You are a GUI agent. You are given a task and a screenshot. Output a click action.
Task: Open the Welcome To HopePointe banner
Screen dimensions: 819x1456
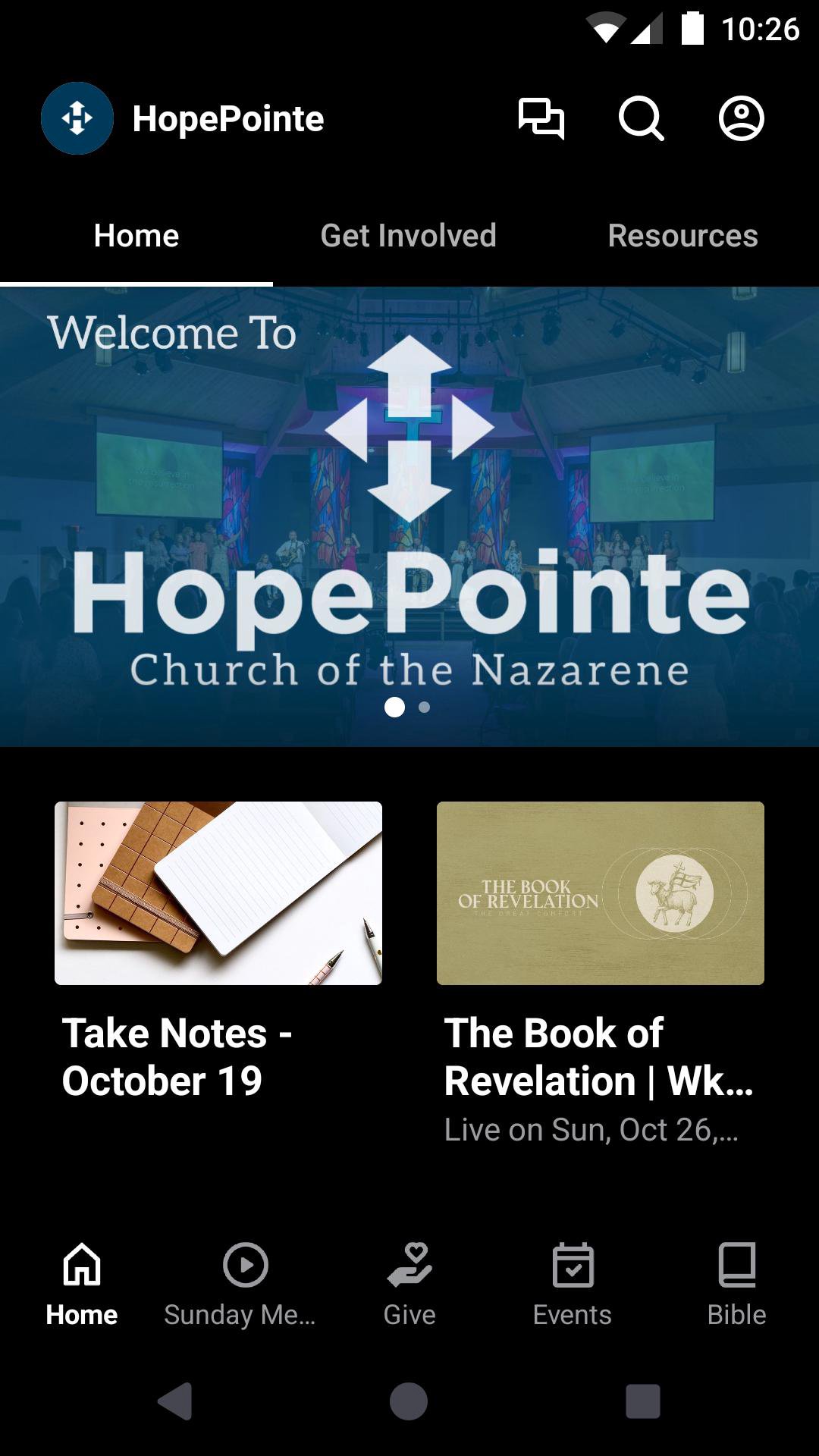(409, 516)
